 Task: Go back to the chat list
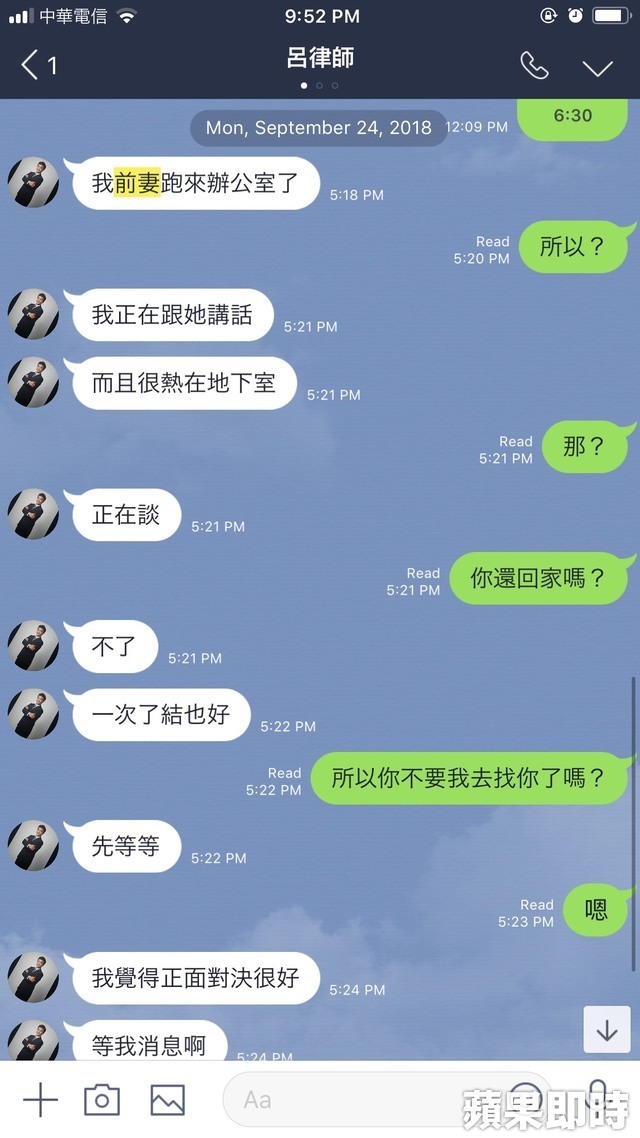(38, 67)
